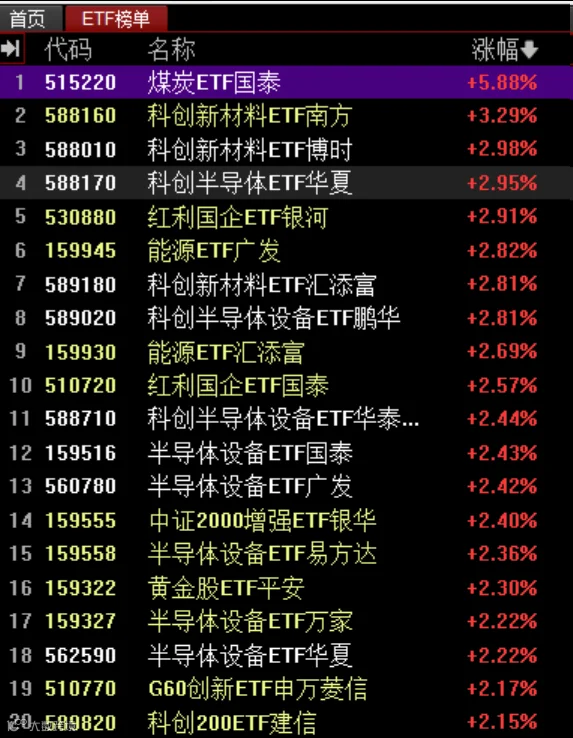Open 半导体设备ETF易方达 row
The height and width of the screenshot is (738, 573).
pos(286,554)
